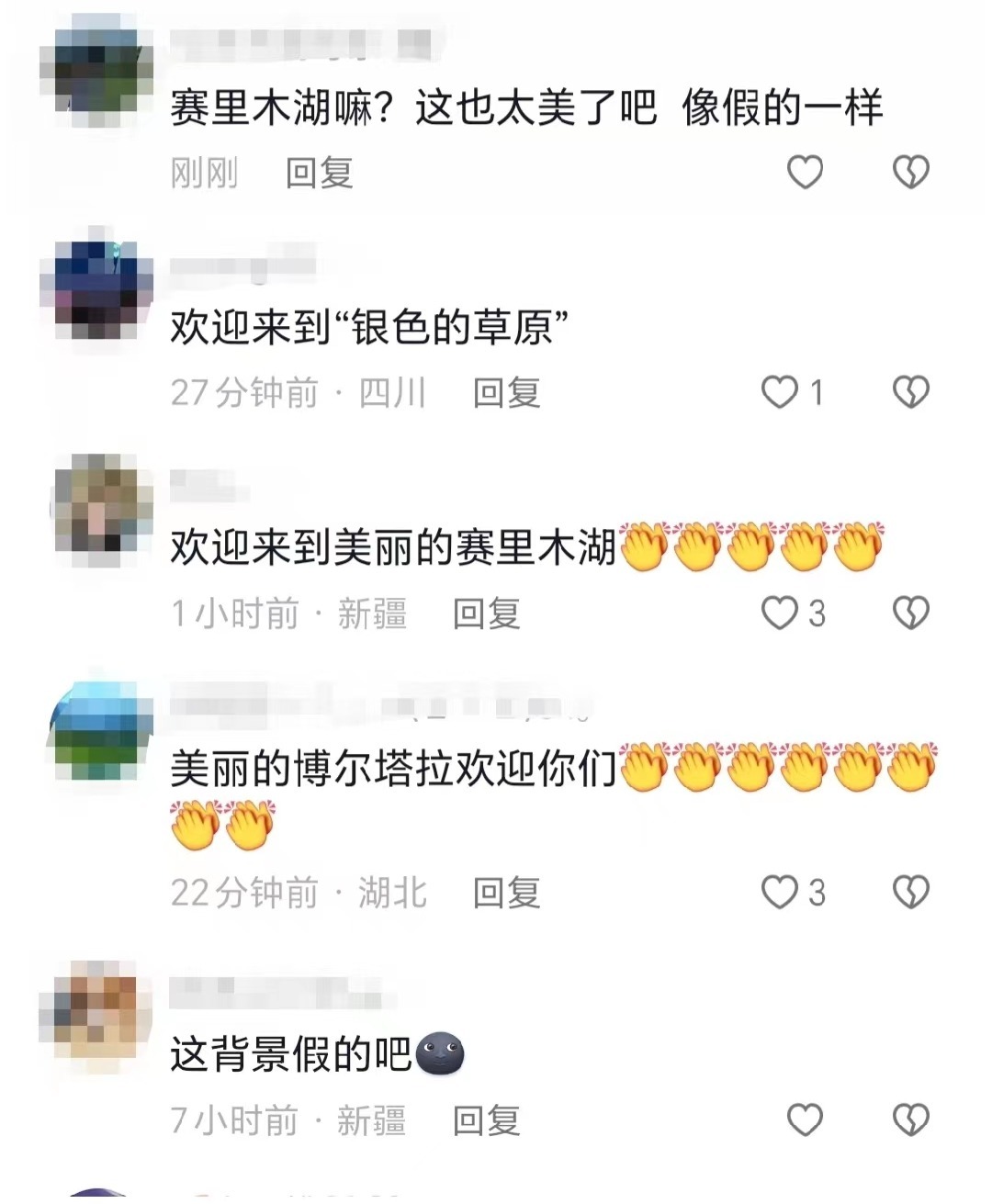This screenshot has height=1204, width=992.
Task: Dislike the 银色的草原 comment
Action: point(911,392)
